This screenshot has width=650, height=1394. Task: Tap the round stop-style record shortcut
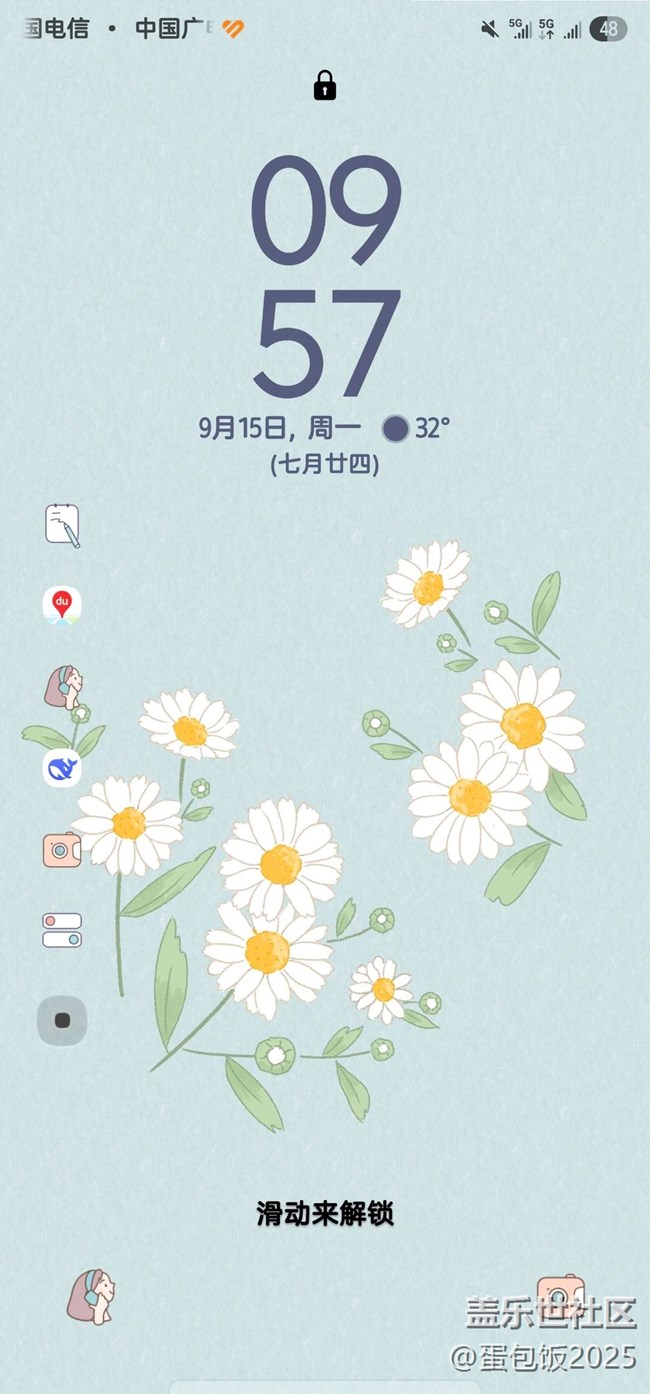pos(62,1020)
